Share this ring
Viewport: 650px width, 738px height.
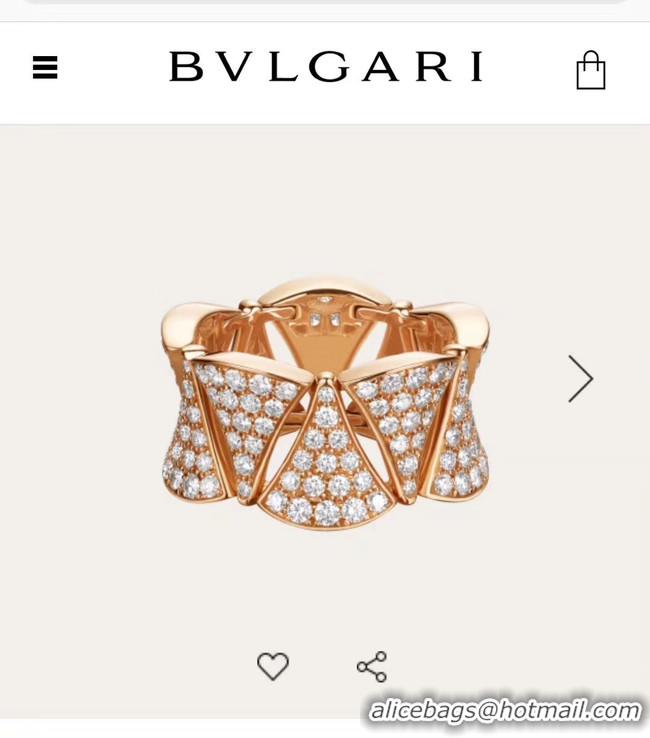(371, 667)
